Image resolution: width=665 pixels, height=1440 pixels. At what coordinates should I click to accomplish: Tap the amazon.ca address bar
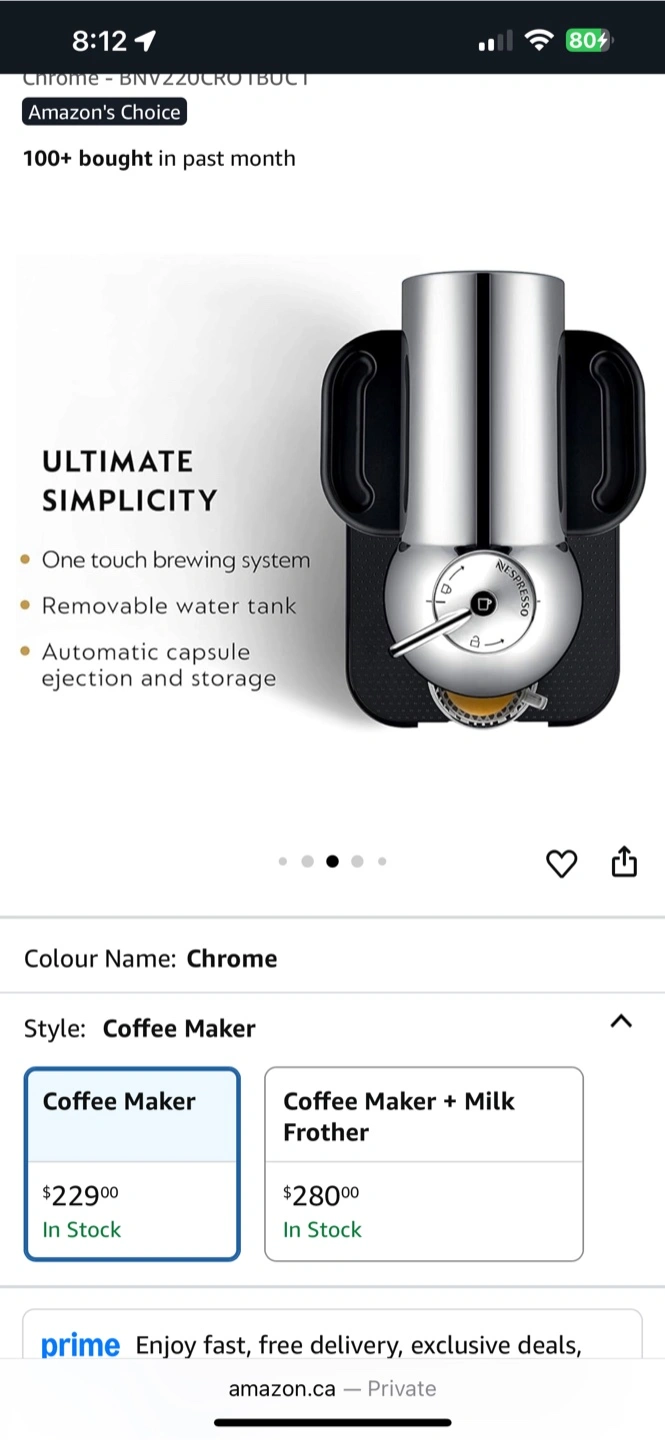click(x=332, y=1388)
